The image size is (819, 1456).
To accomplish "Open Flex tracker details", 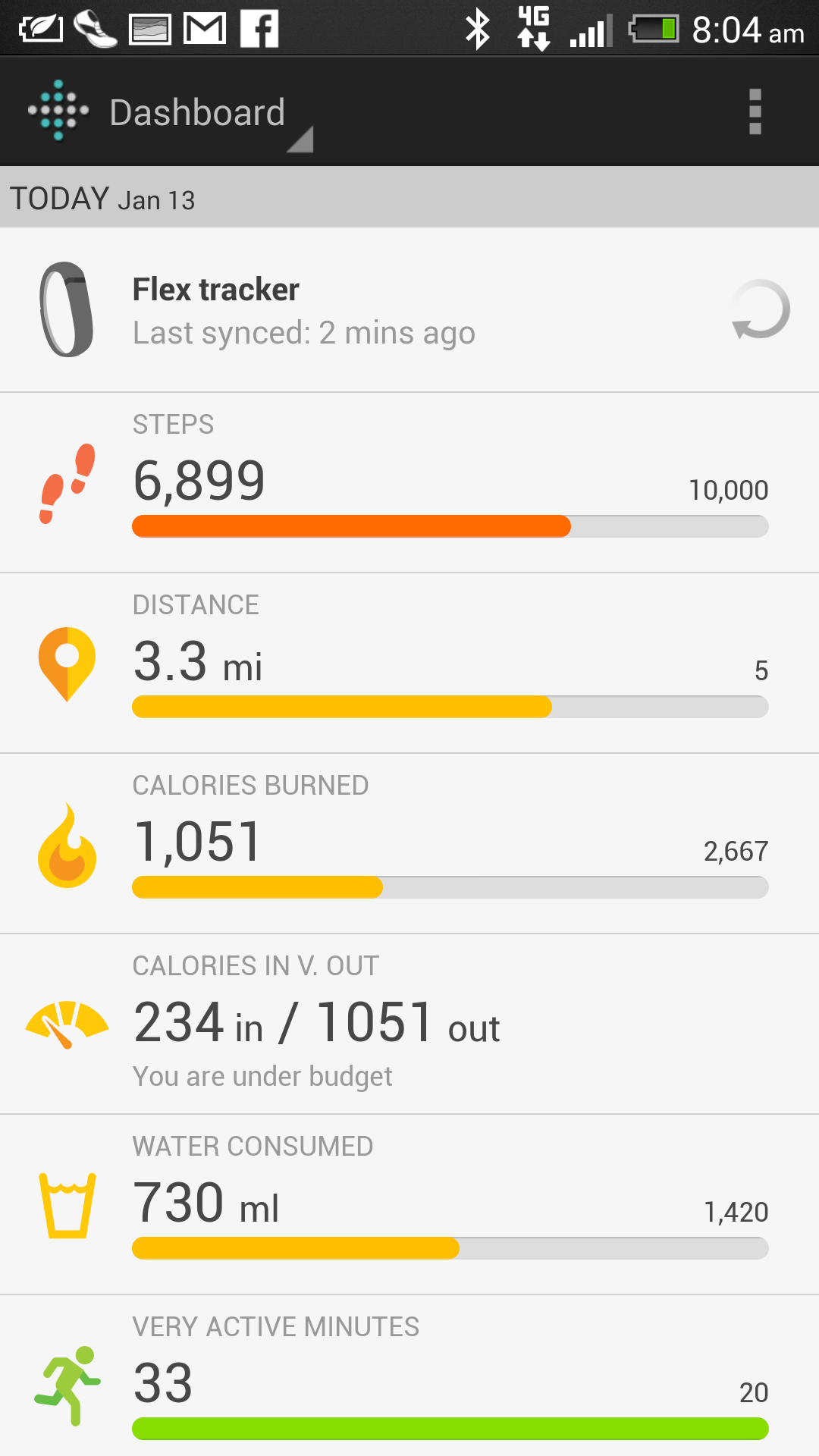I will [303, 310].
